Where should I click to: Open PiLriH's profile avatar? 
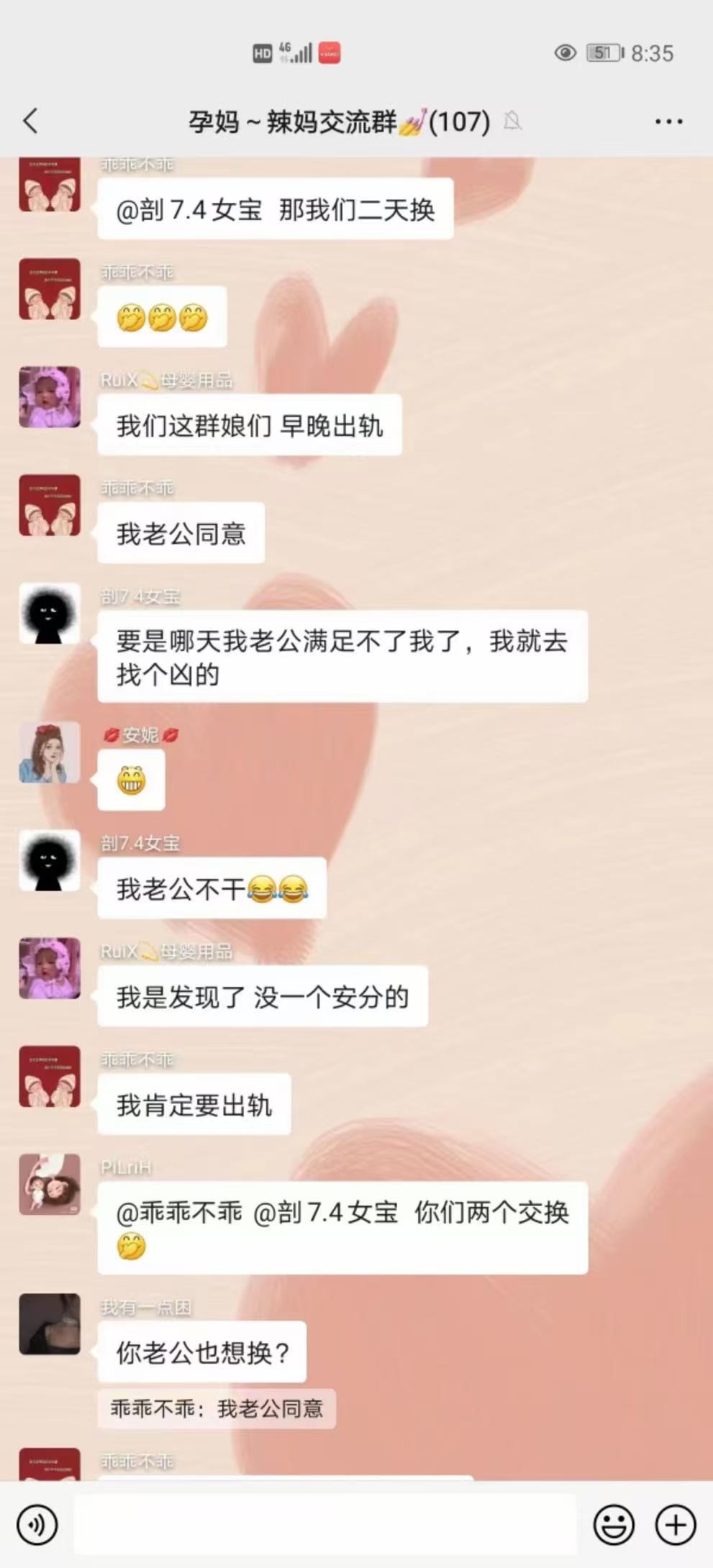coord(50,1184)
